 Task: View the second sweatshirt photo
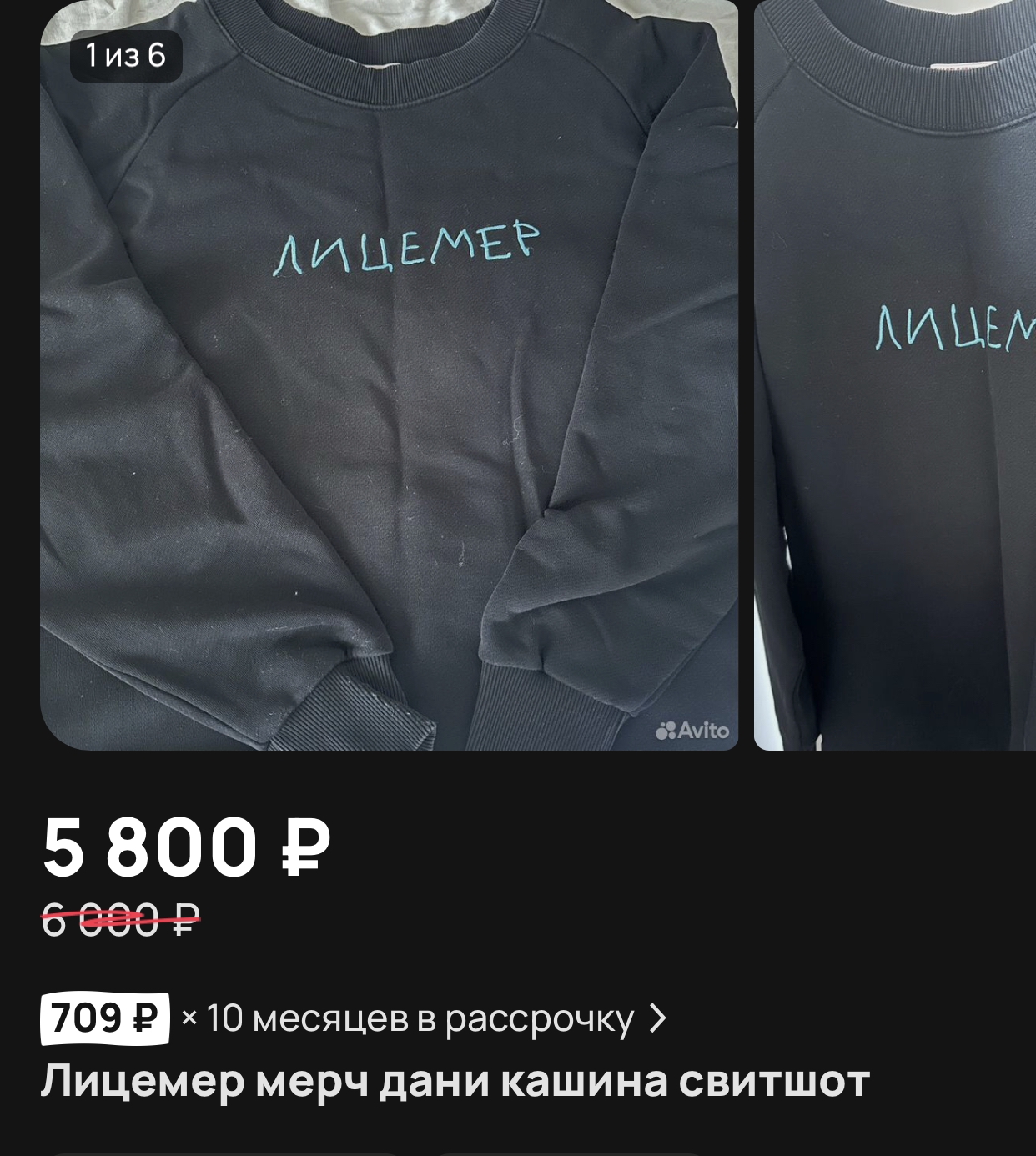click(x=894, y=375)
